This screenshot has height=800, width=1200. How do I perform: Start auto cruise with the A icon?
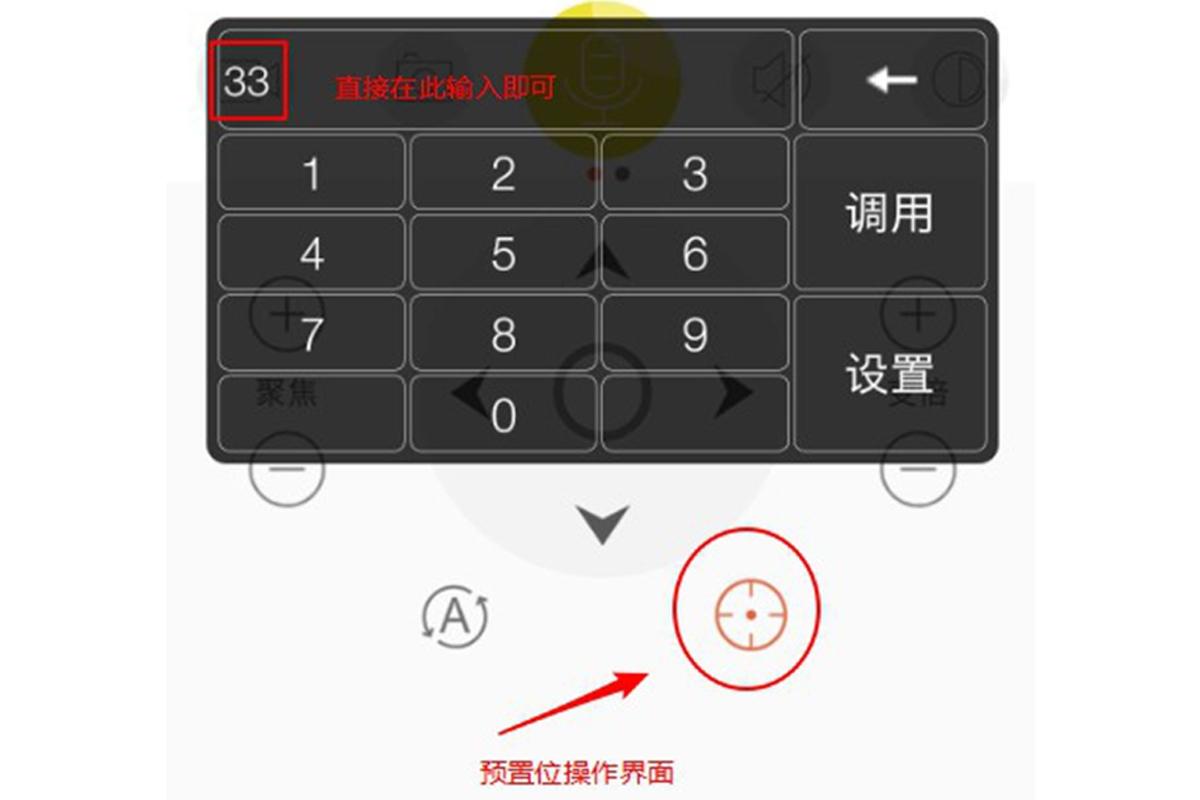[x=455, y=617]
